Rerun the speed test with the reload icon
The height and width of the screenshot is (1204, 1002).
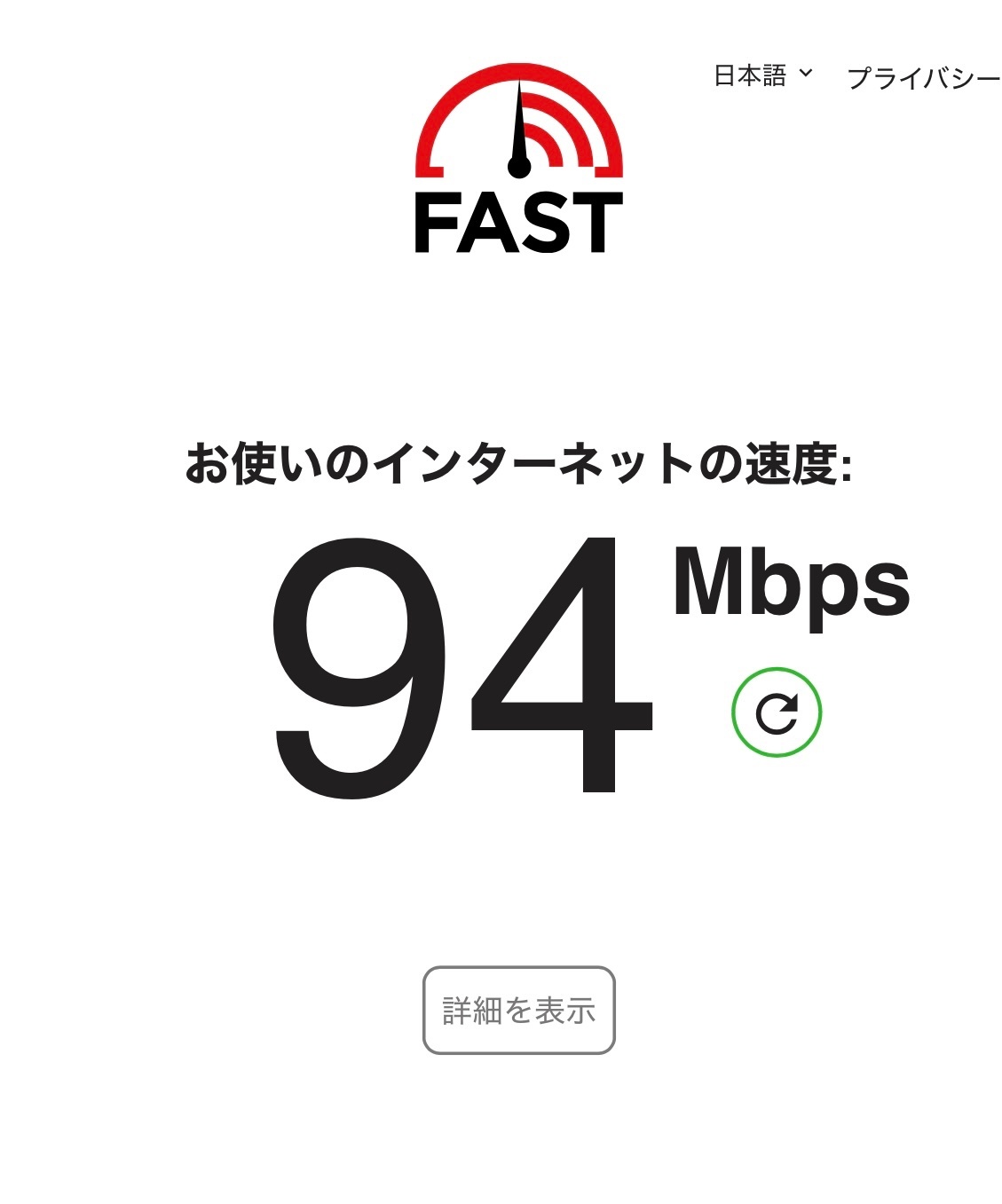click(x=777, y=712)
